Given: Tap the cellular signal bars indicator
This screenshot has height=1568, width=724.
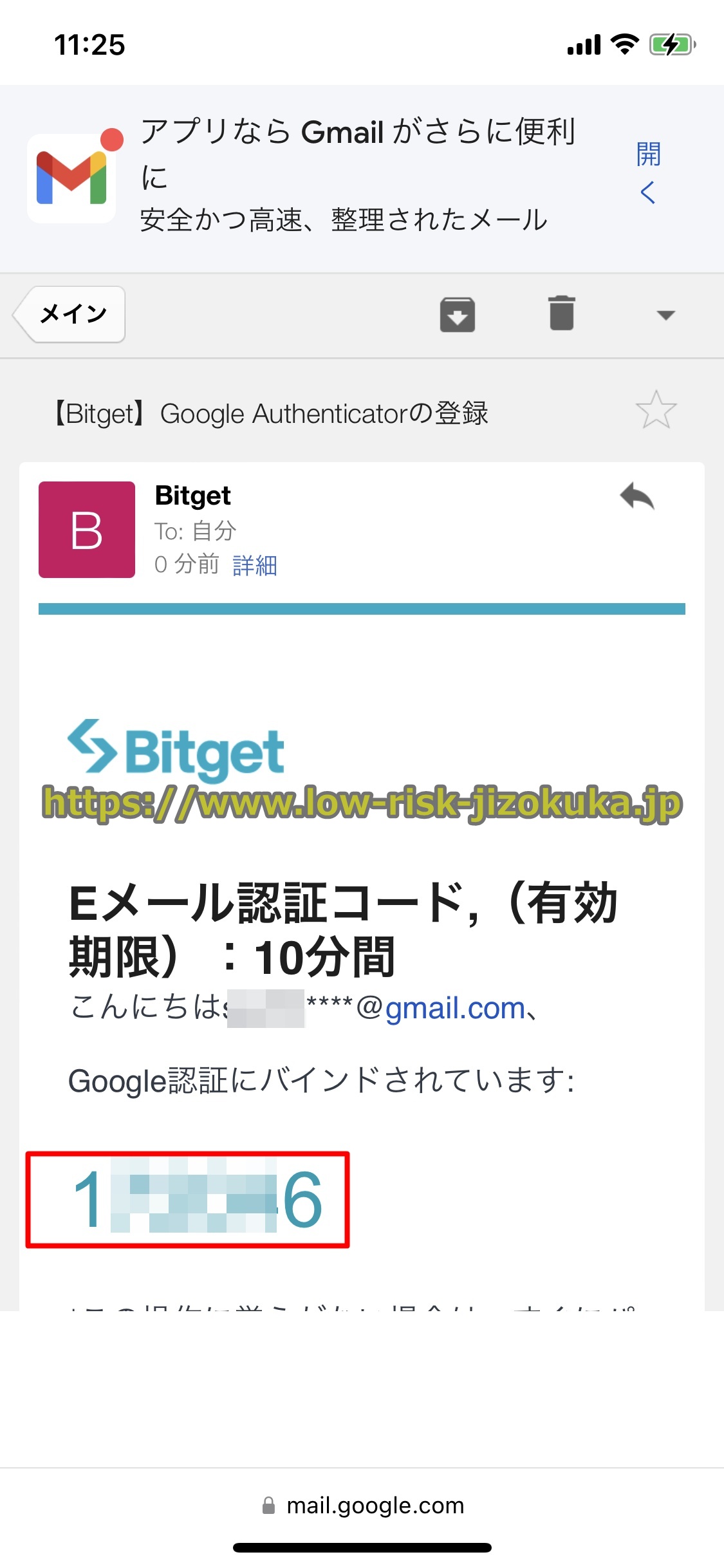Looking at the screenshot, I should pyautogui.click(x=583, y=44).
